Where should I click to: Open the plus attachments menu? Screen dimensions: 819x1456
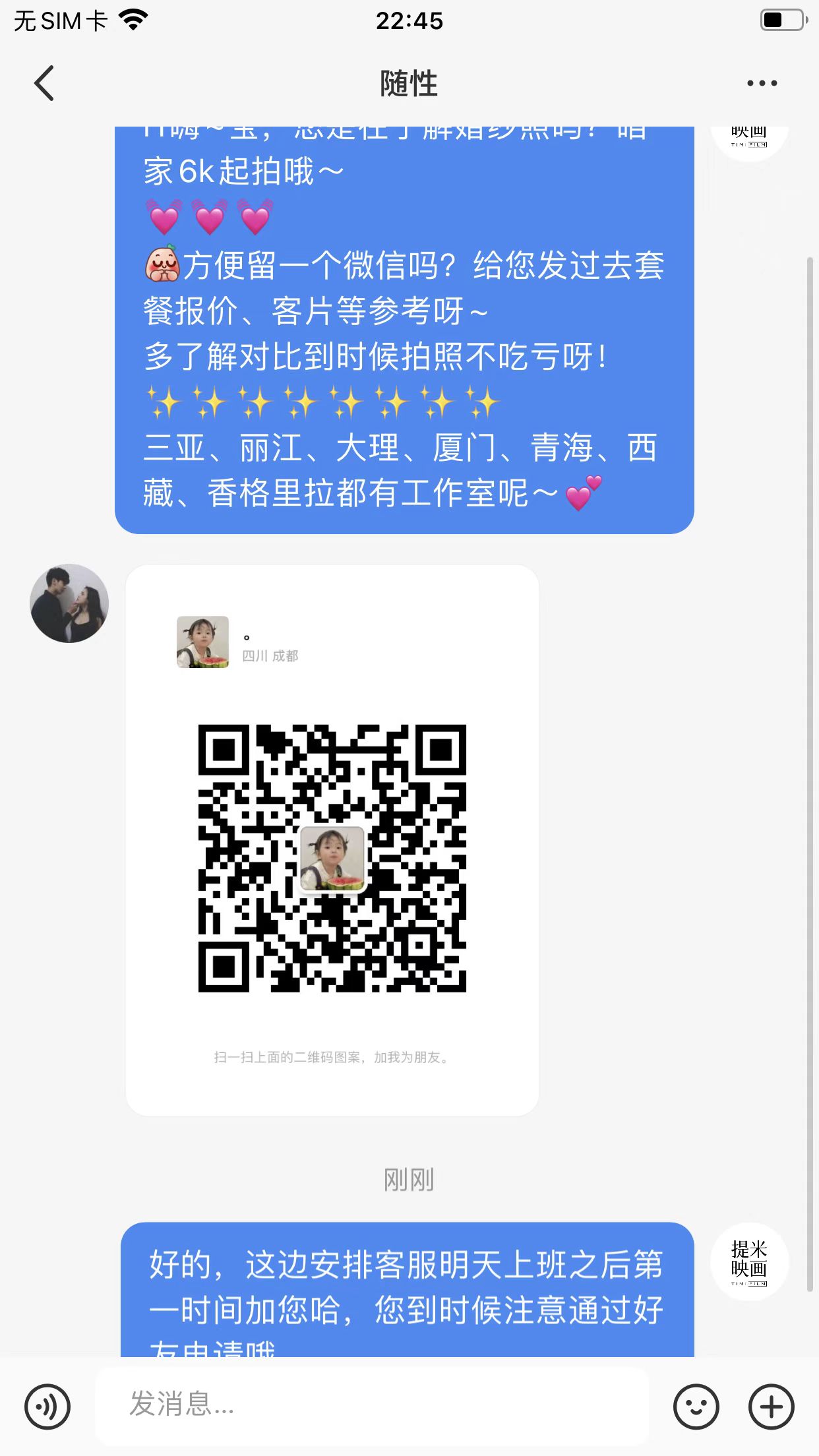tap(772, 1407)
